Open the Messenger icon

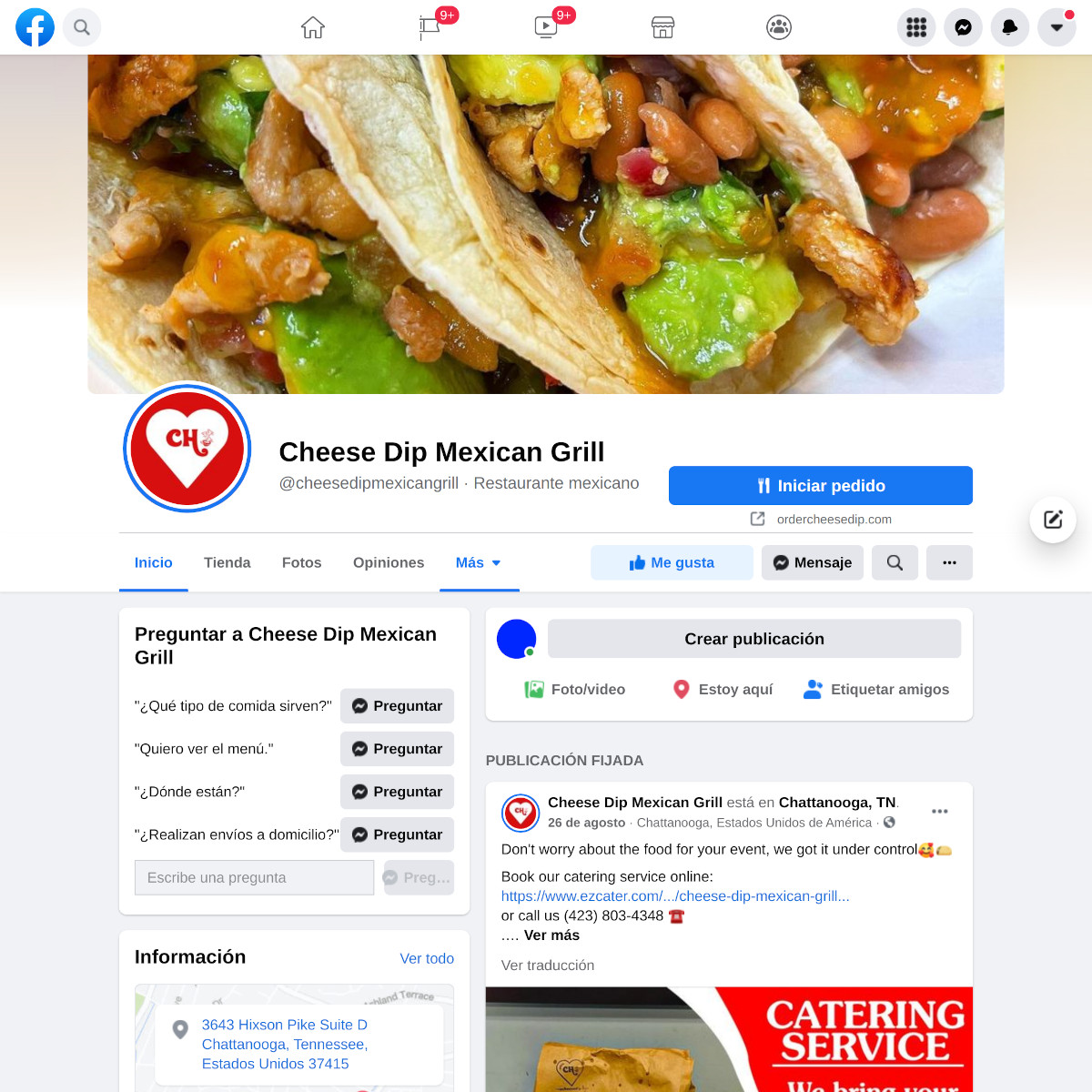pyautogui.click(x=963, y=27)
